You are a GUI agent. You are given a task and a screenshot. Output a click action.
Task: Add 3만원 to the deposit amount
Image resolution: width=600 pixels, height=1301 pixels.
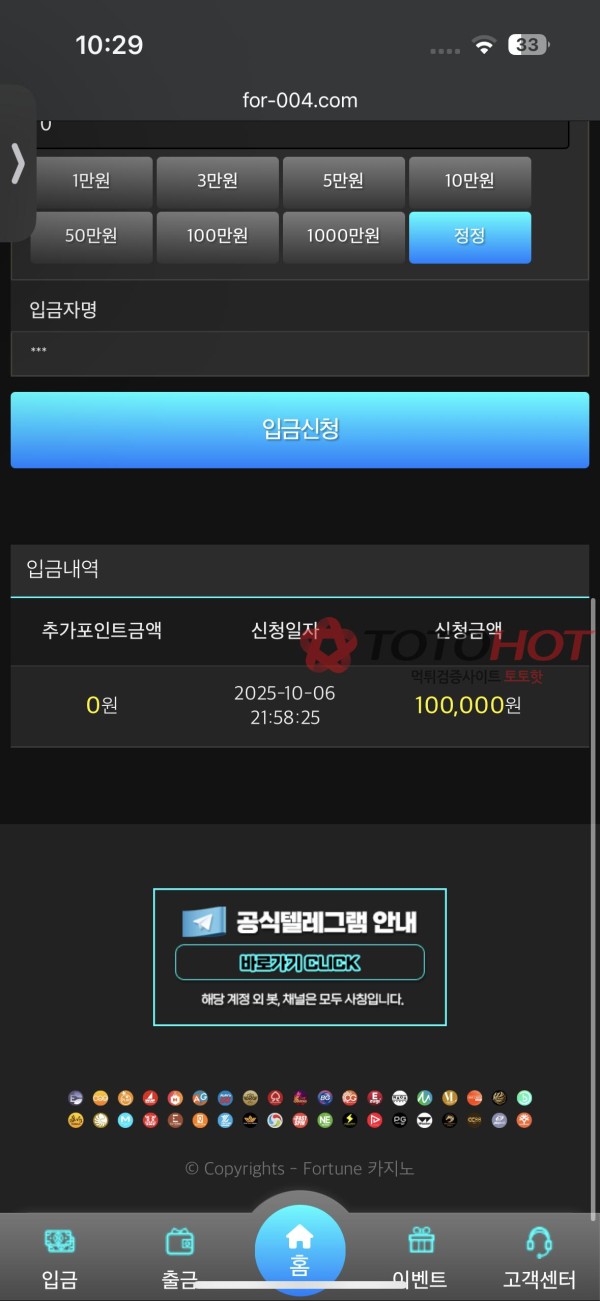coord(217,182)
